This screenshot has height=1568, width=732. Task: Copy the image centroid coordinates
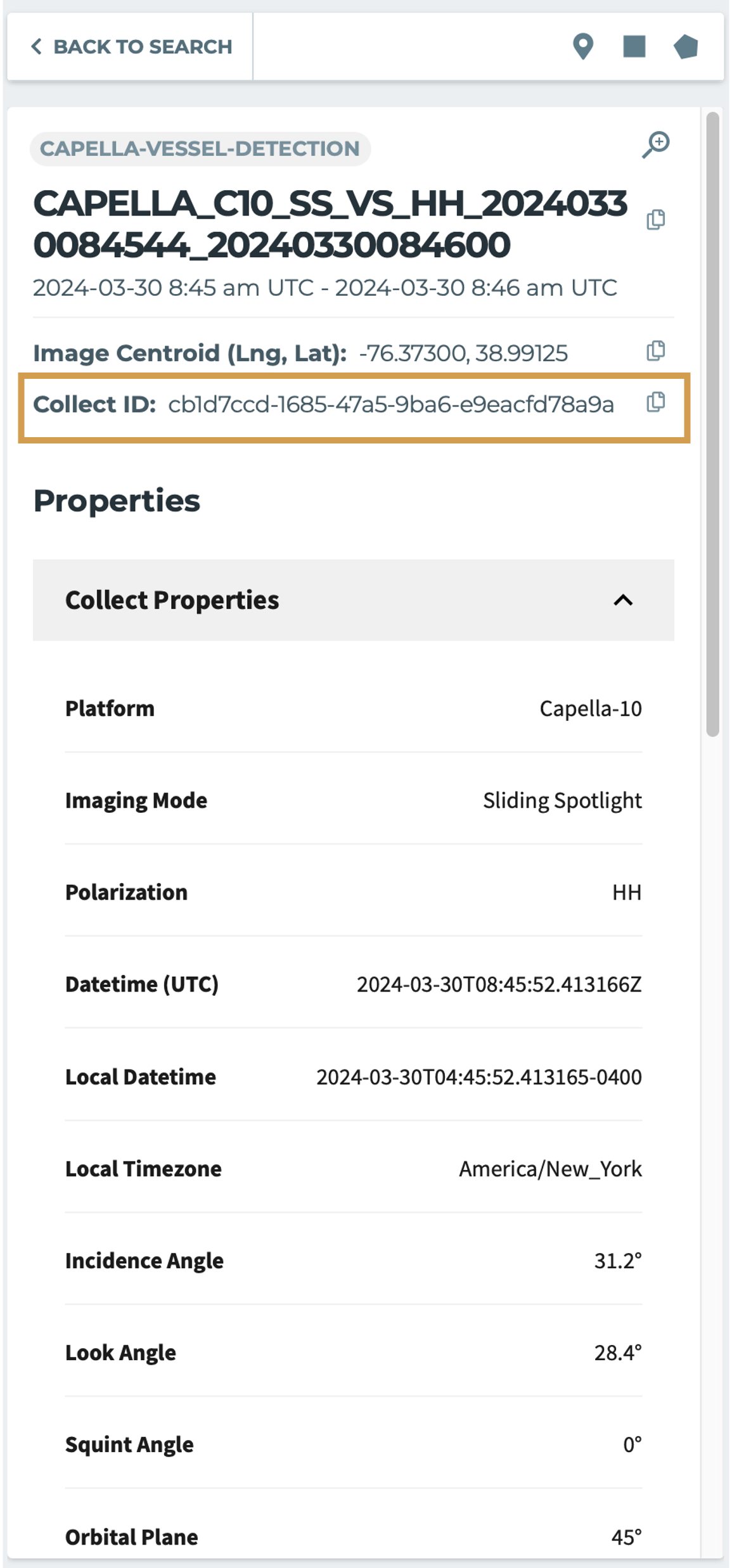[656, 351]
